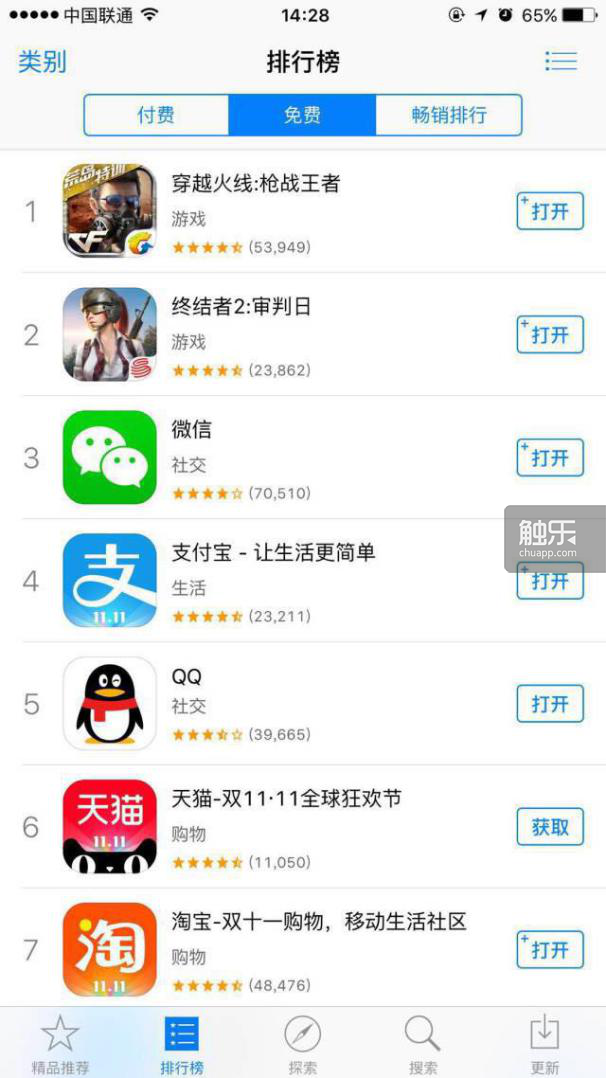Viewport: 606px width, 1078px height.
Task: Open the 更新 updates tab
Action: coord(545,1043)
